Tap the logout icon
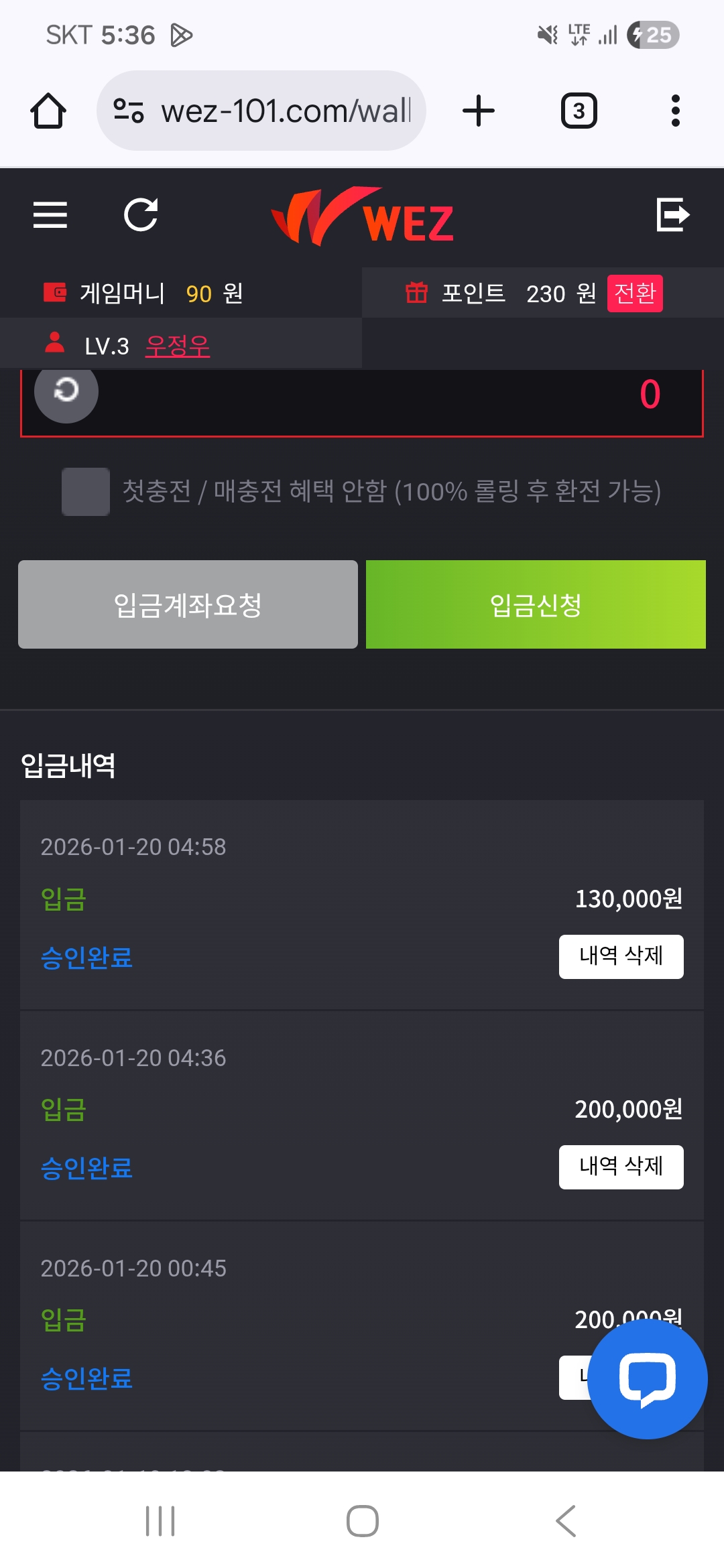The width and height of the screenshot is (724, 1568). (672, 215)
